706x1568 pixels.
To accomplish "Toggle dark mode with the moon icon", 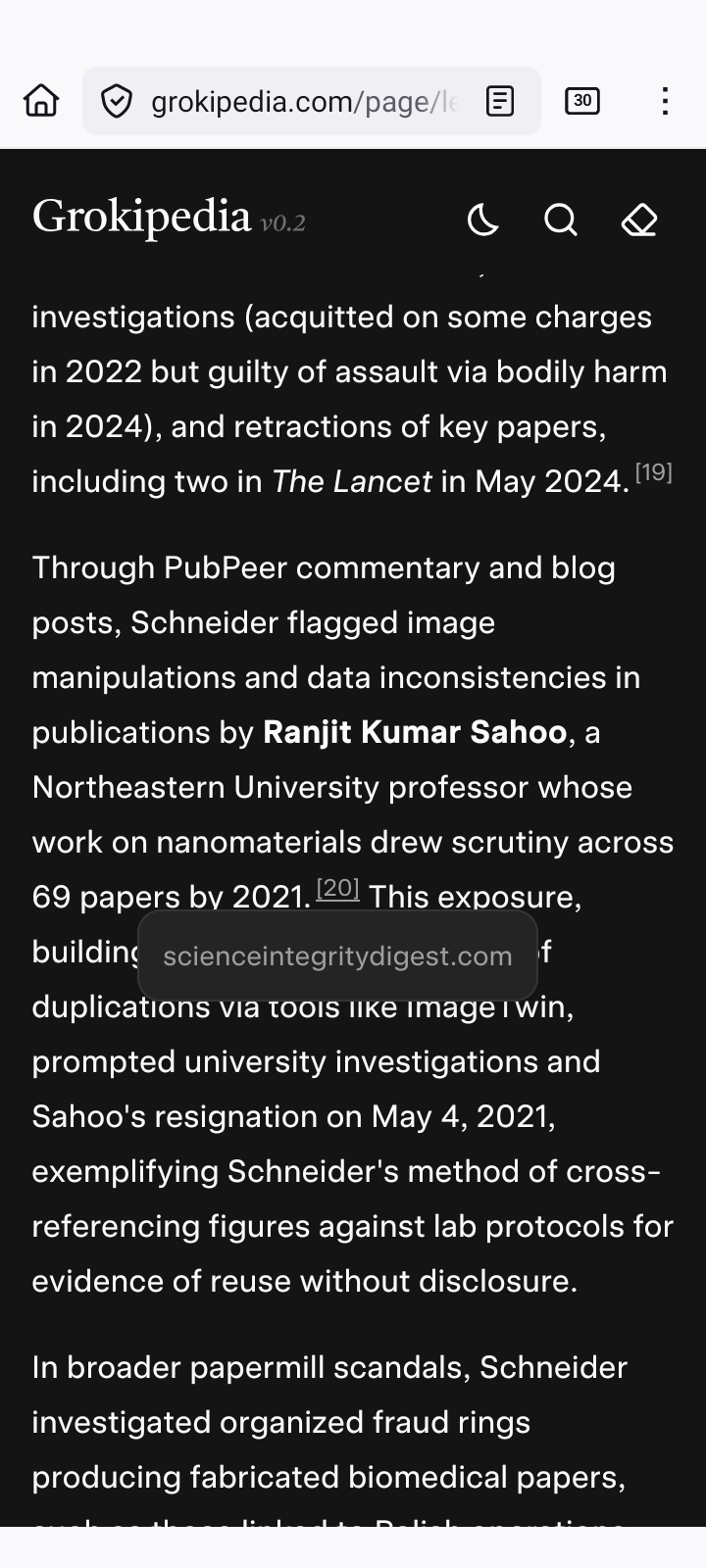I will (482, 220).
